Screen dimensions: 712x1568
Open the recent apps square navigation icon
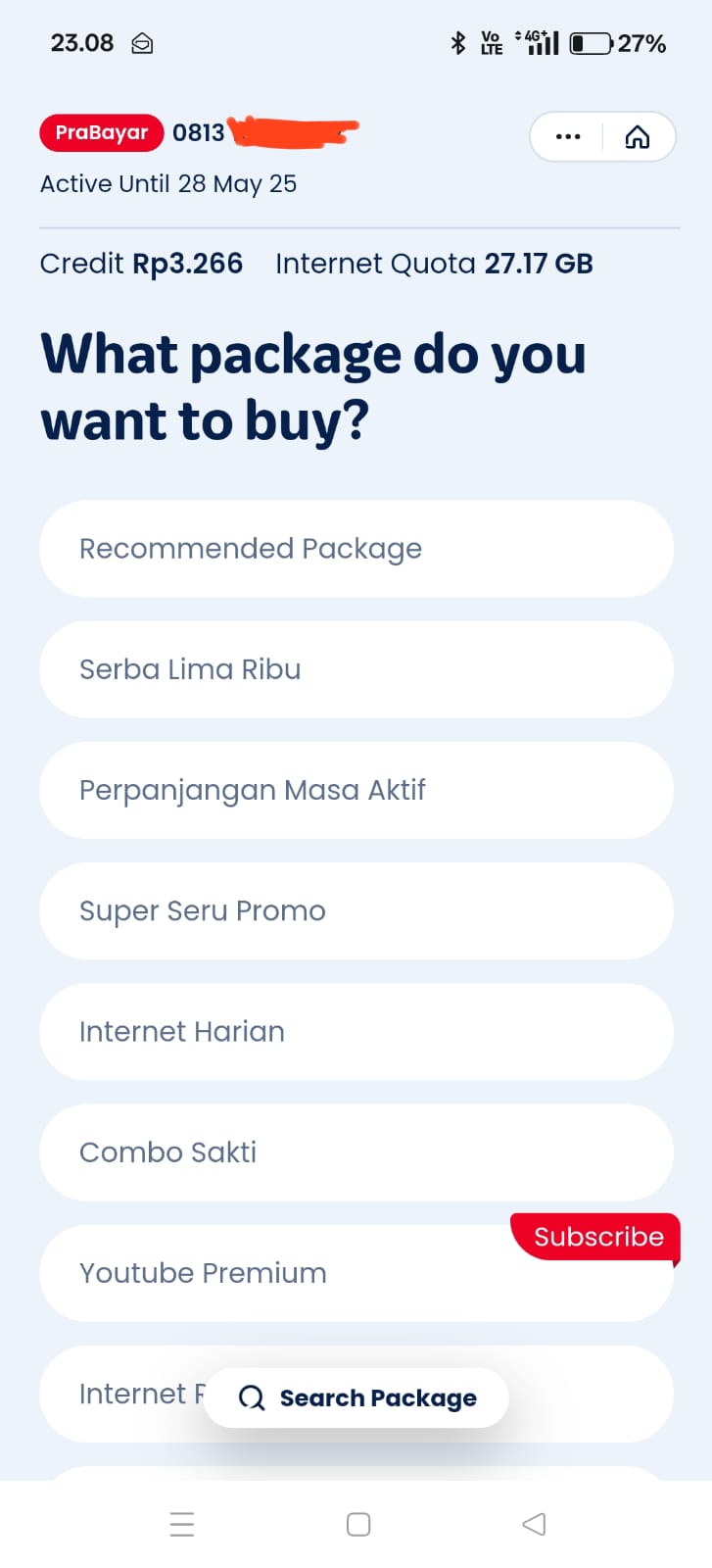[x=357, y=1524]
